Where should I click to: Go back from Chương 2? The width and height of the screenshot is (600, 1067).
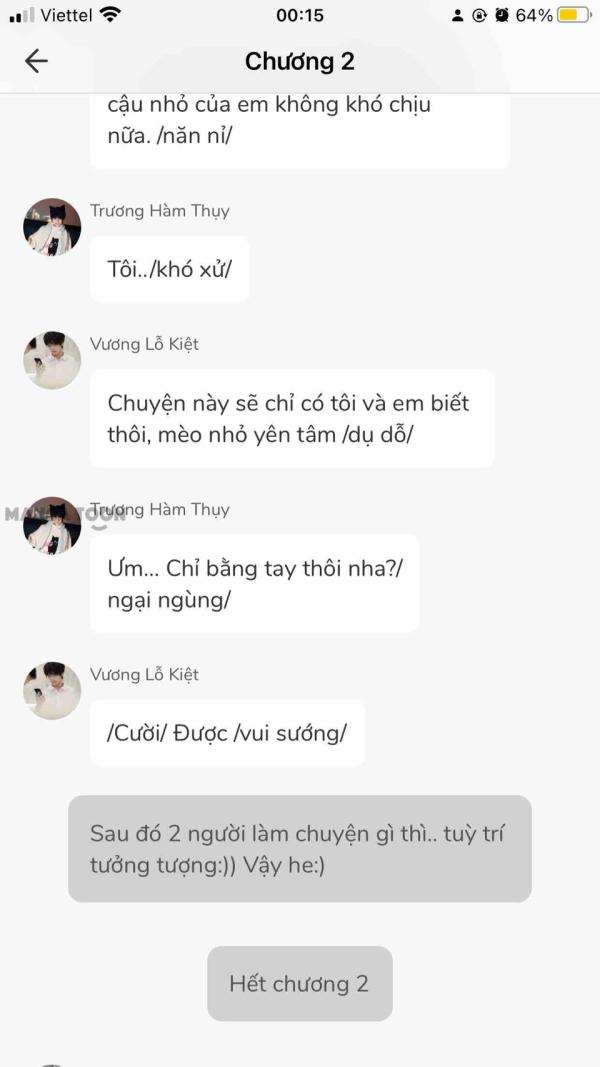point(36,61)
